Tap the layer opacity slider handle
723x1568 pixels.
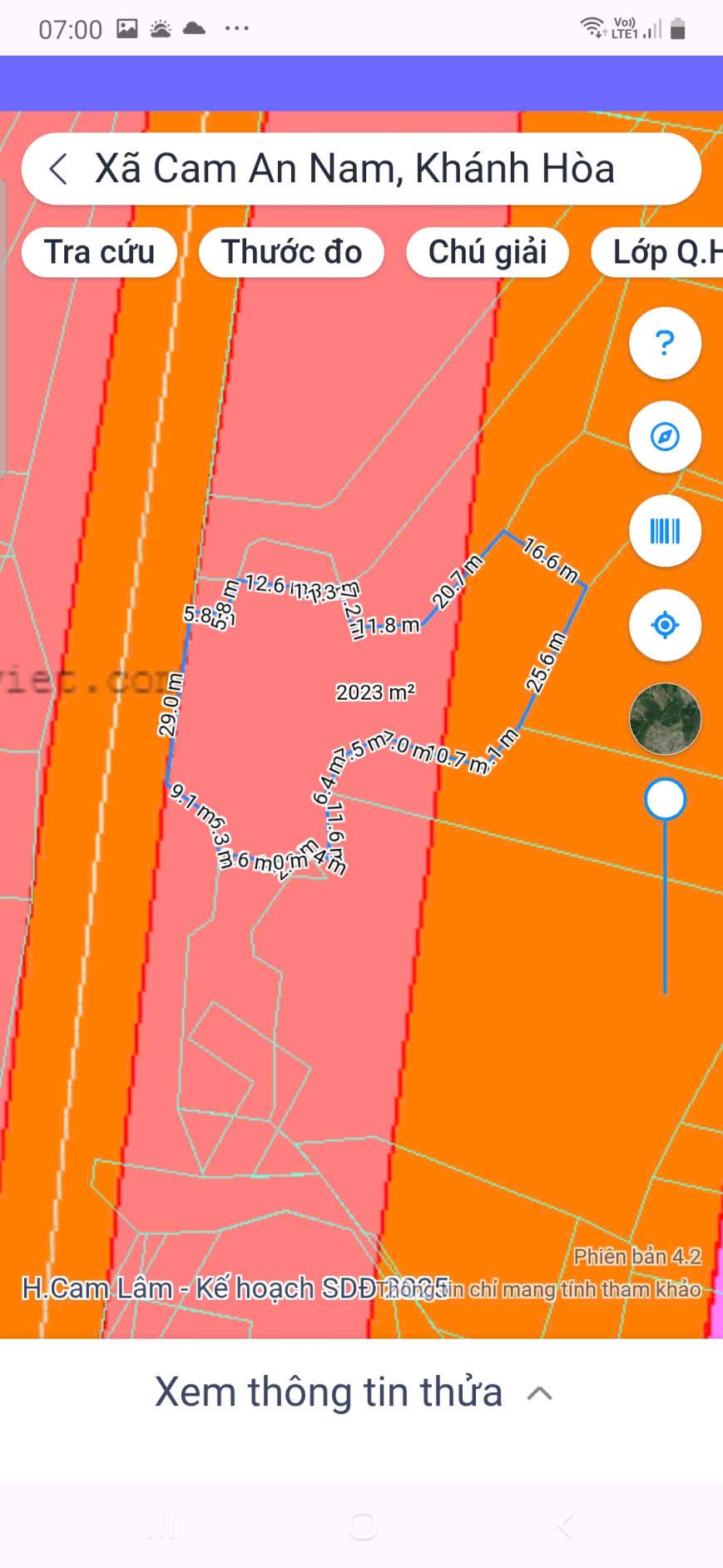[x=665, y=800]
